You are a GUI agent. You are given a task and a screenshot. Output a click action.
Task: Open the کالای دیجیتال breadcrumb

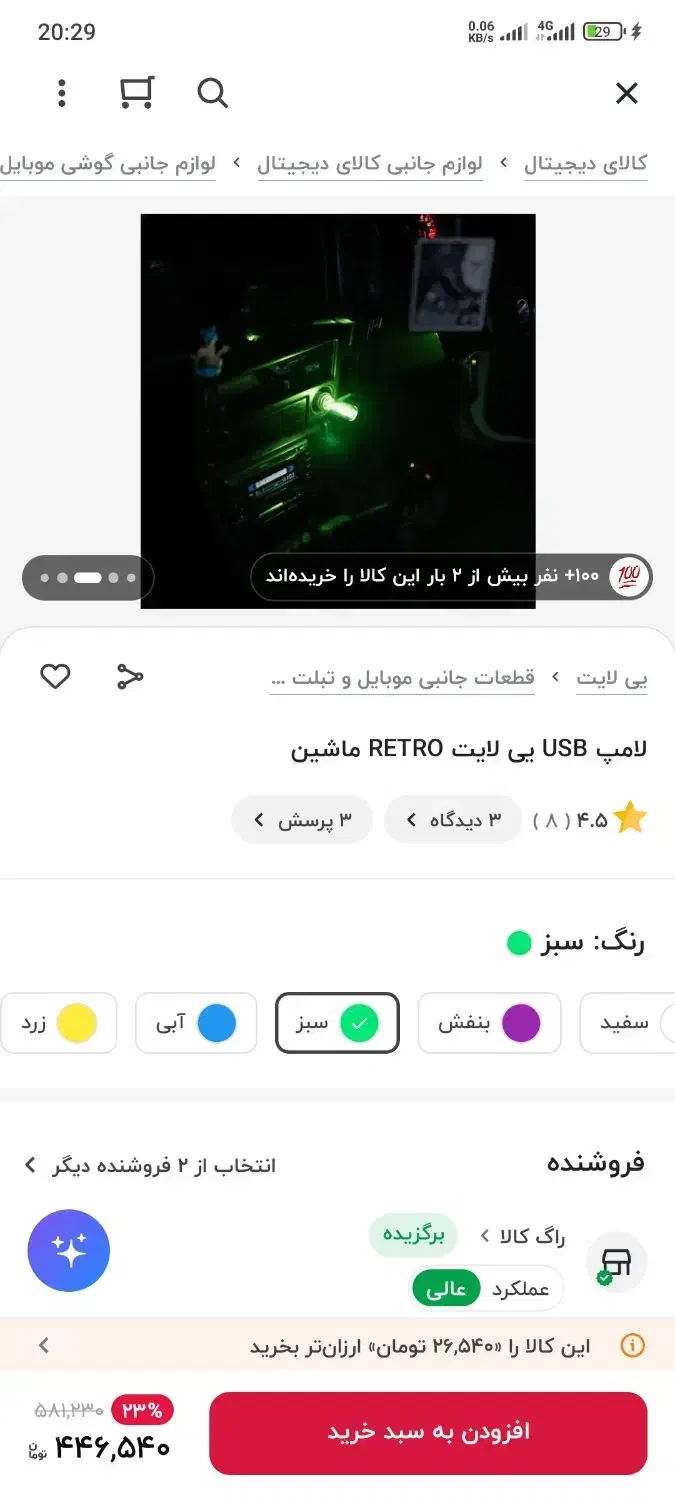(585, 164)
